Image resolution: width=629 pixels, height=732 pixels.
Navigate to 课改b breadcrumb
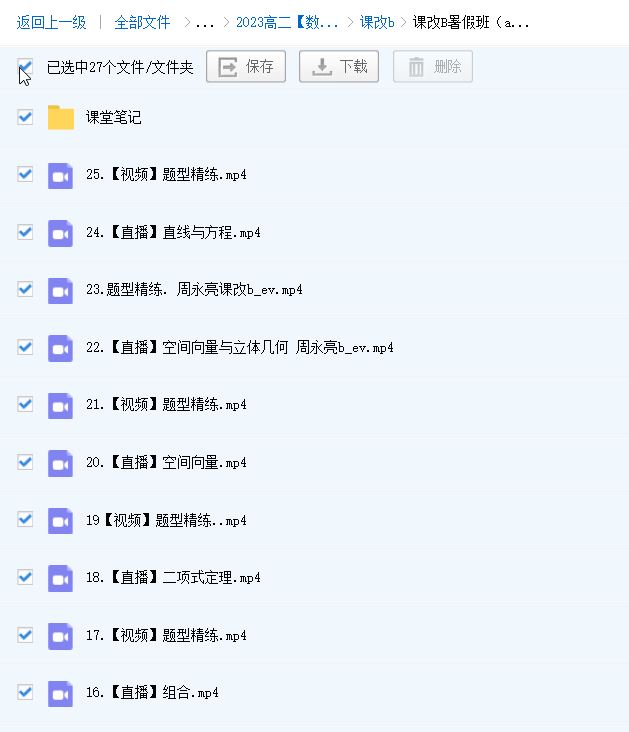pos(376,22)
